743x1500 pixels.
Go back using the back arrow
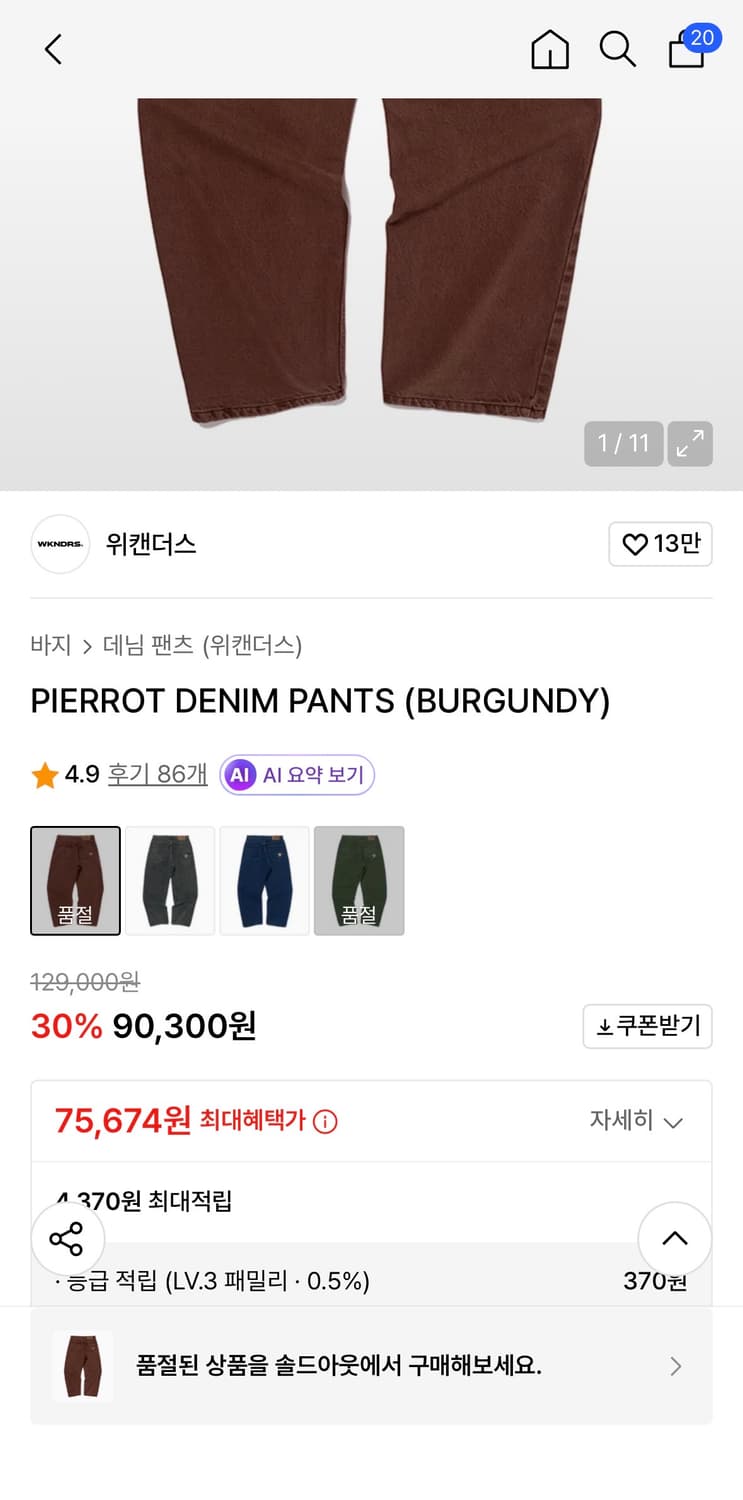point(53,48)
